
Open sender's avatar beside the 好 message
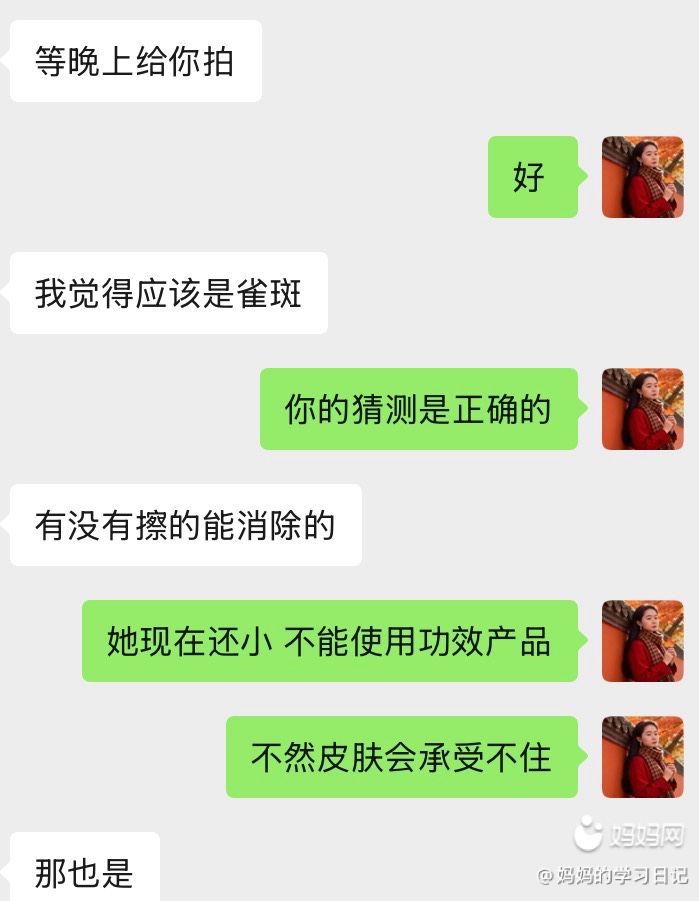pyautogui.click(x=642, y=177)
